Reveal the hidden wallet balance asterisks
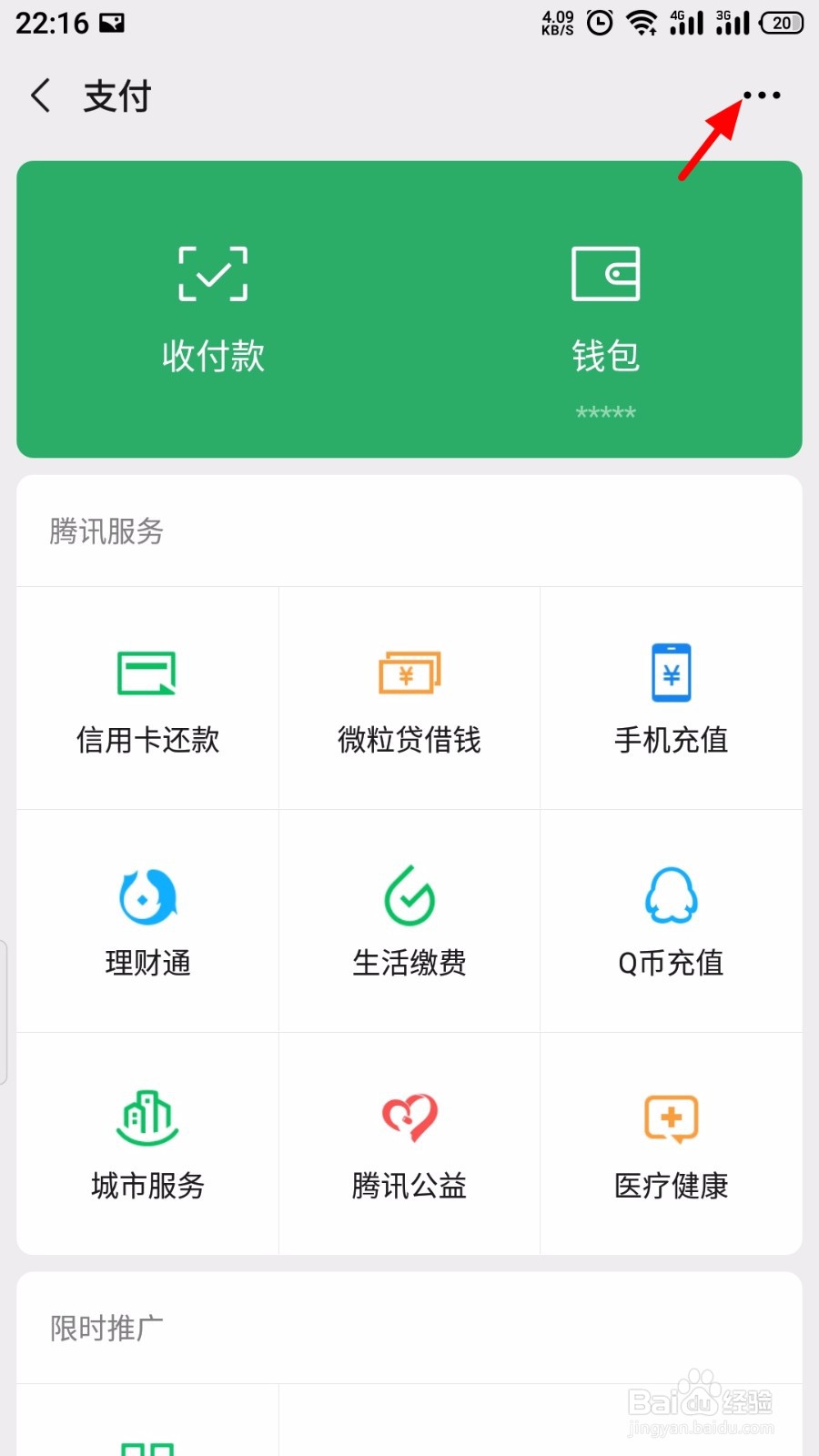The image size is (819, 1456). coord(604,412)
